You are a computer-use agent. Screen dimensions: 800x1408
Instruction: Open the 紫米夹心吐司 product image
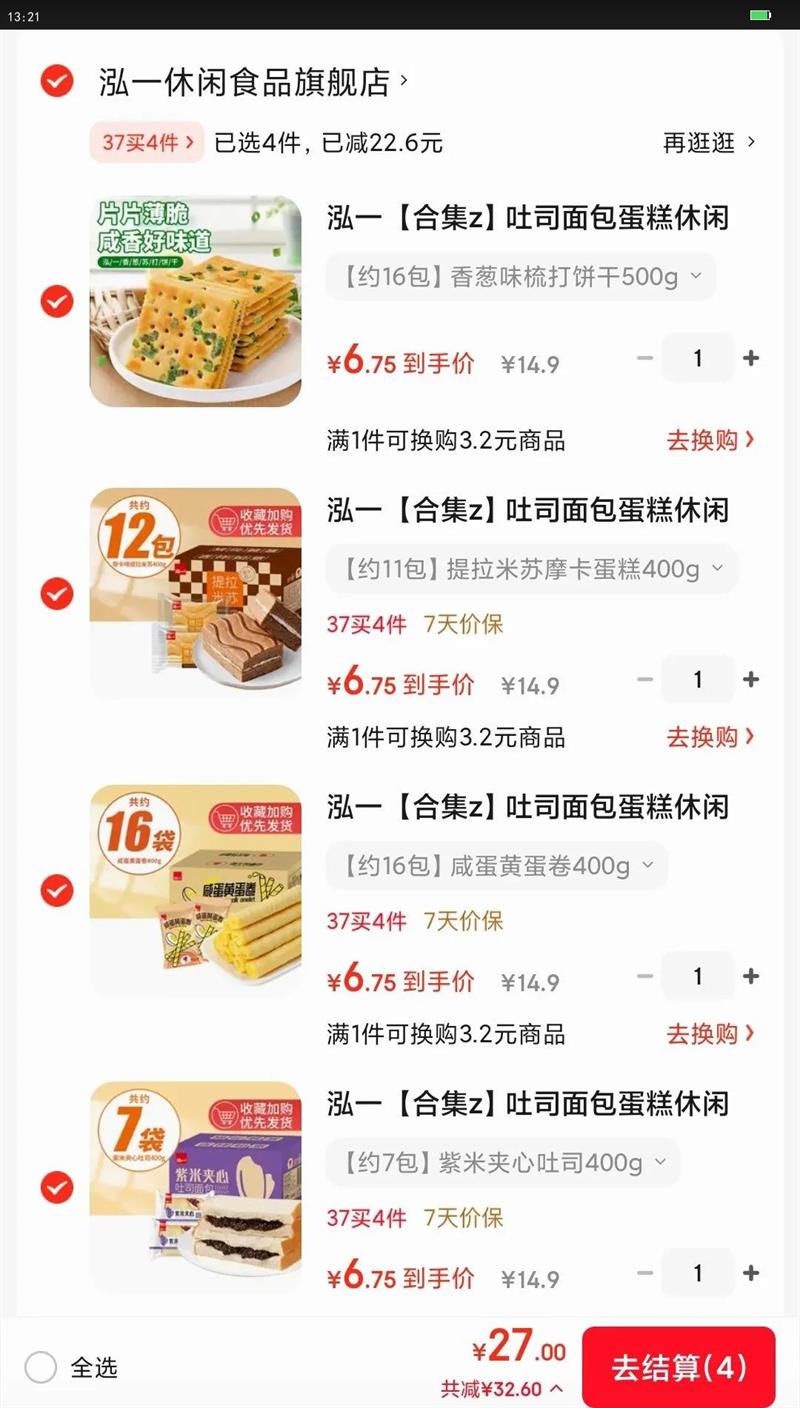pos(195,1187)
